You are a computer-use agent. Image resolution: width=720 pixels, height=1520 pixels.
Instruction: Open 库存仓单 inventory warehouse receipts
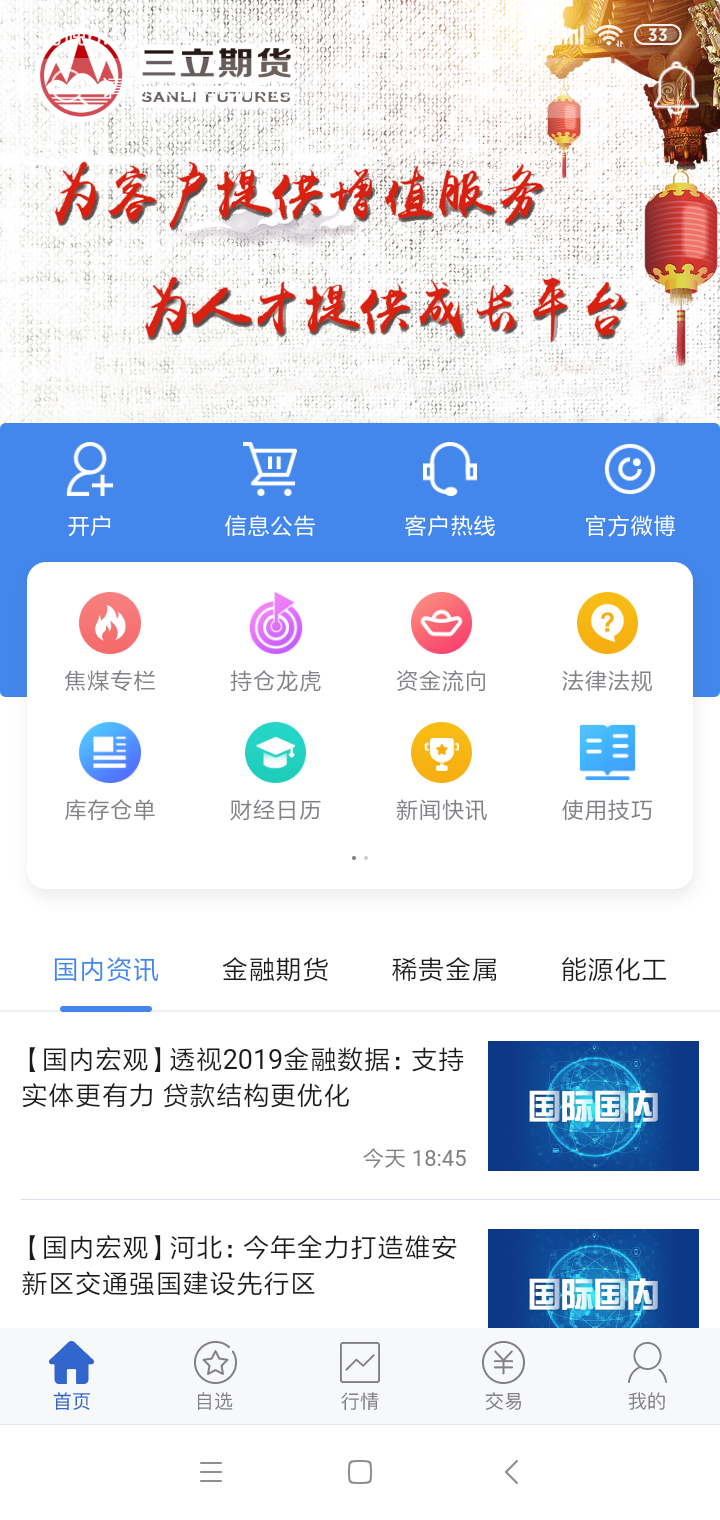pyautogui.click(x=110, y=770)
